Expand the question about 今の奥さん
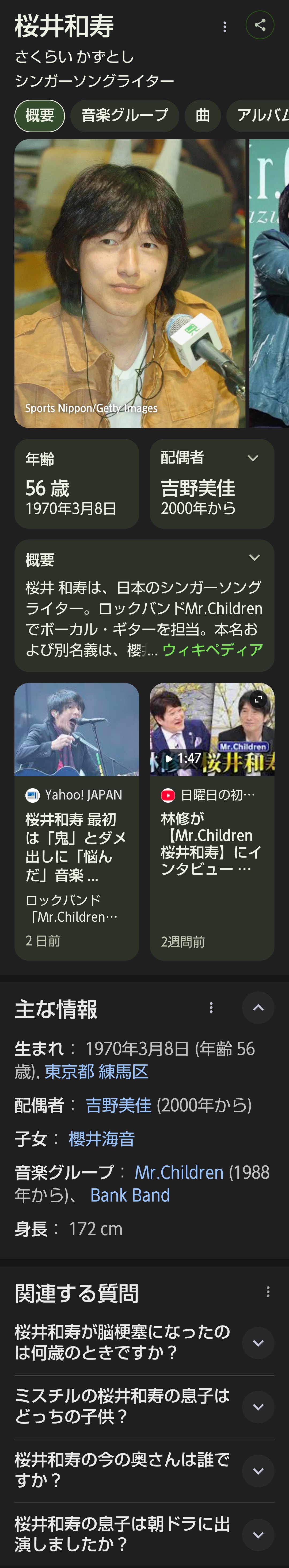Viewport: 289px width, 1568px height. tap(258, 1471)
